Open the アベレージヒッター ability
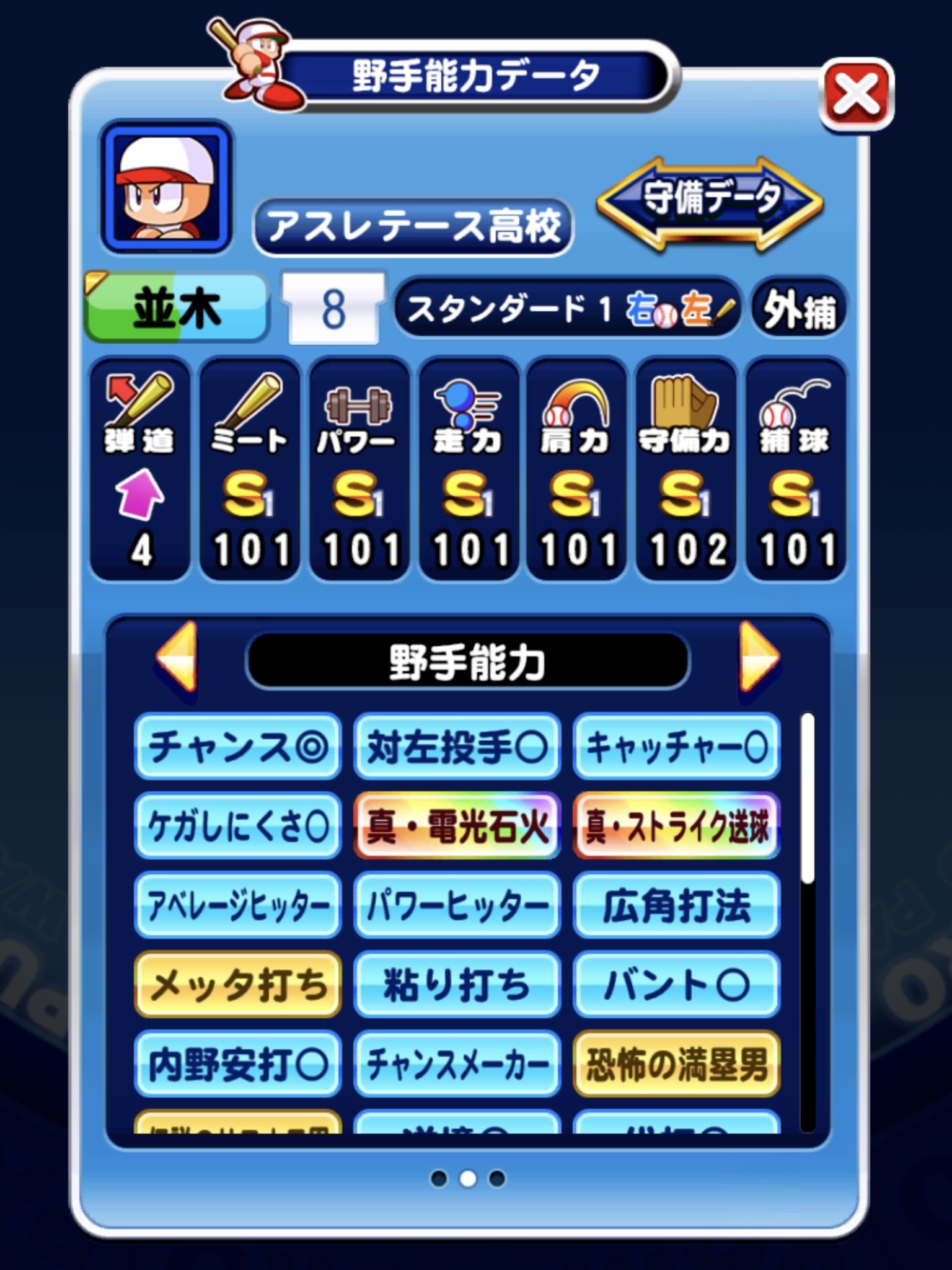The height and width of the screenshot is (1270, 952). 238,905
